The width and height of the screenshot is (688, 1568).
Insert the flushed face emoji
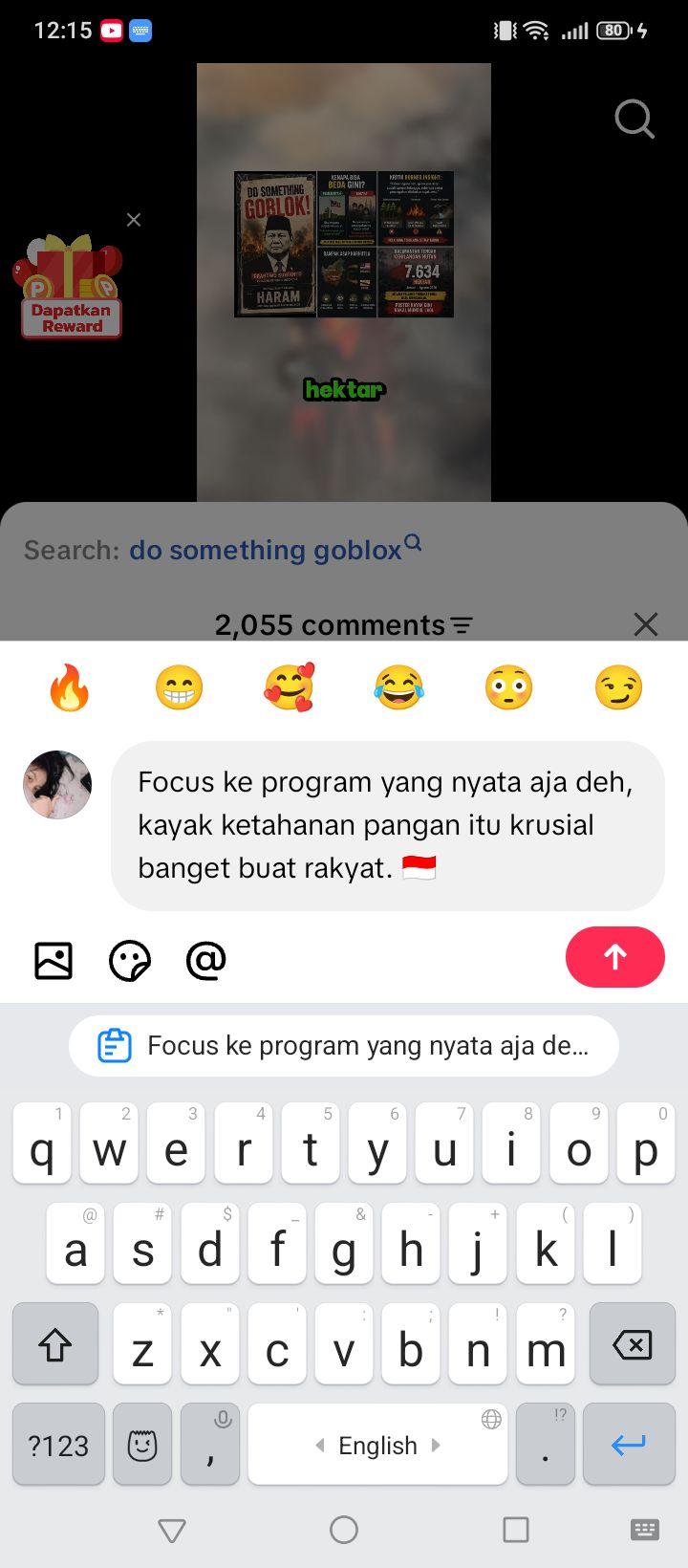click(508, 687)
